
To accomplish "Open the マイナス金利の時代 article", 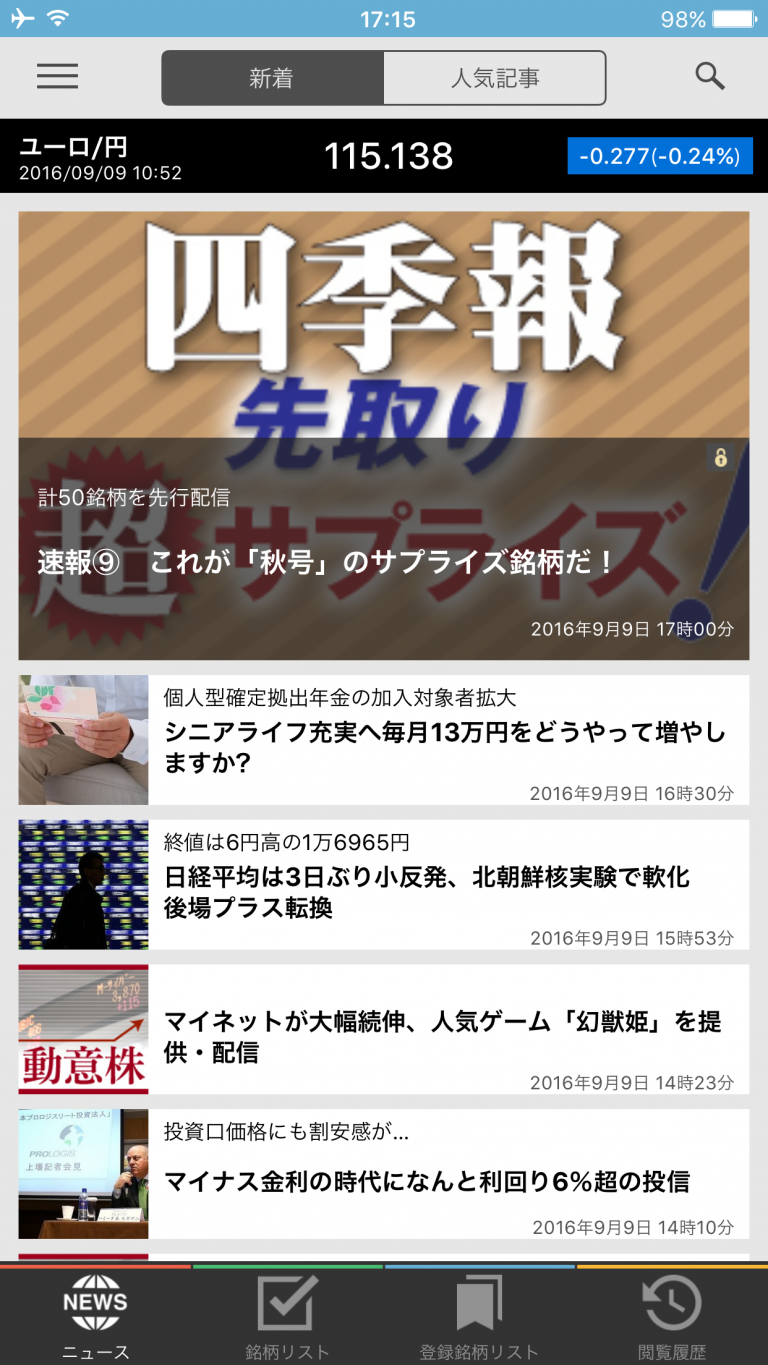I will (384, 1174).
